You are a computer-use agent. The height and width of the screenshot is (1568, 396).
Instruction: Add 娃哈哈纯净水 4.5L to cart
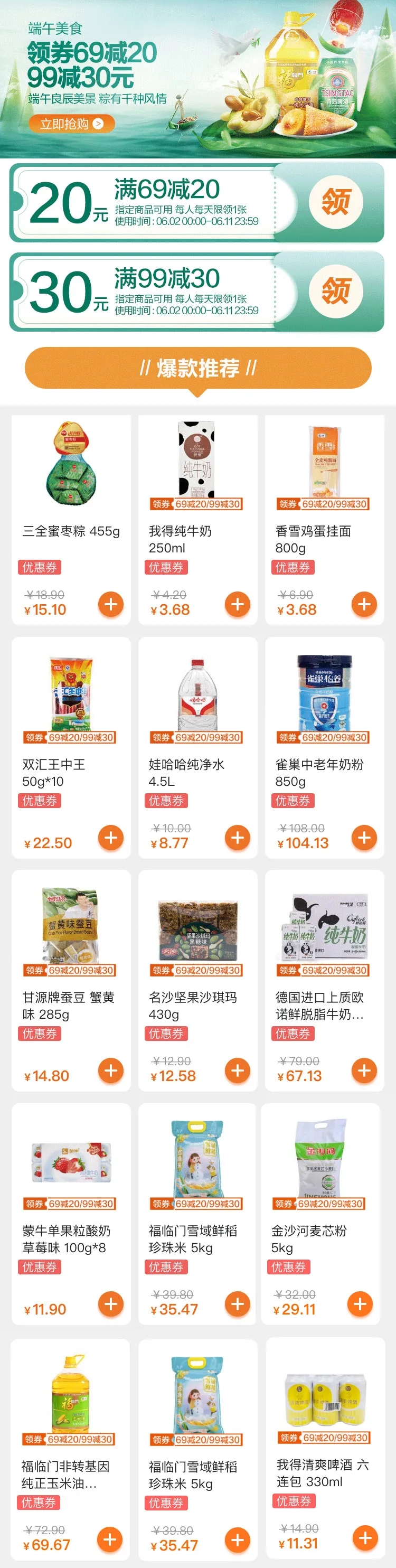pos(237,838)
